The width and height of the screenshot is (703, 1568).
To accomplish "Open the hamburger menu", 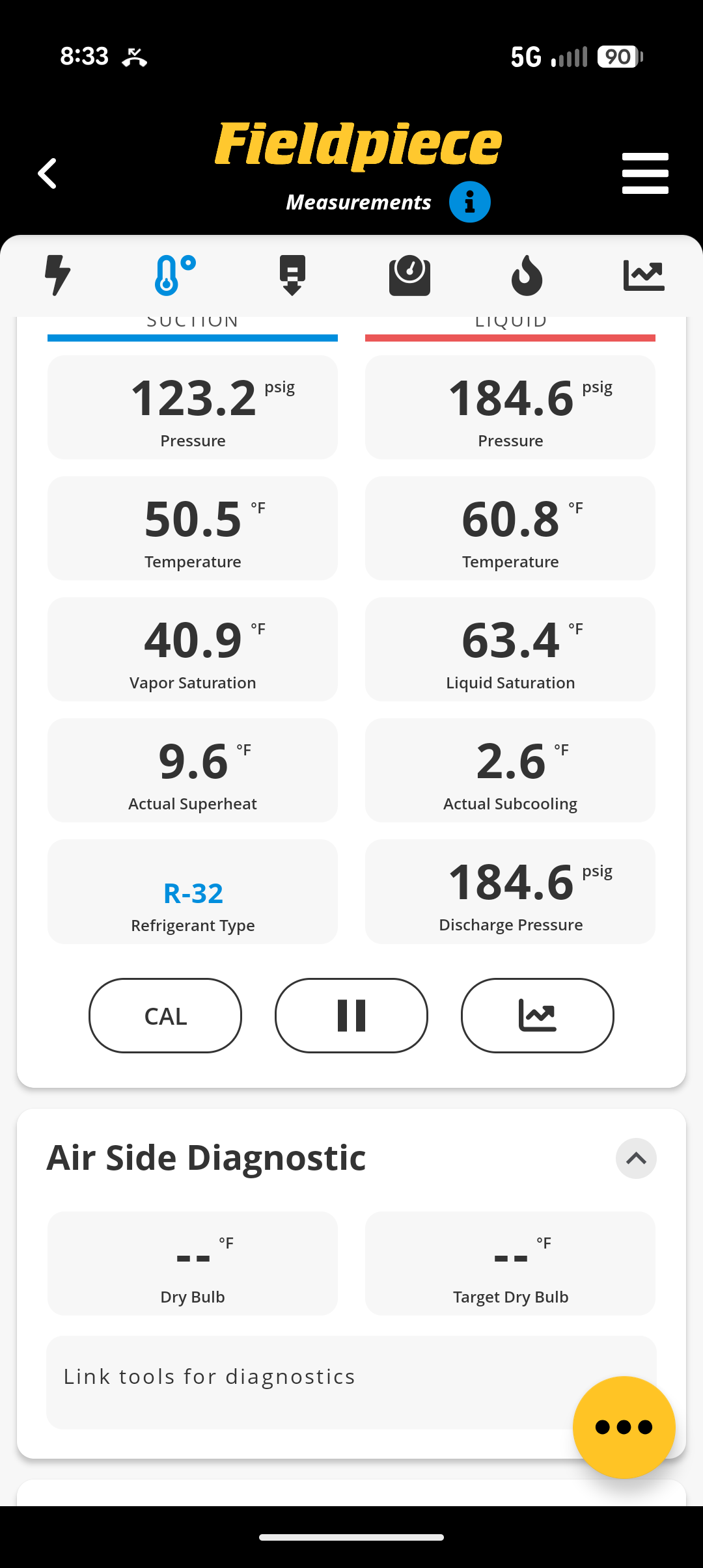I will pyautogui.click(x=644, y=174).
